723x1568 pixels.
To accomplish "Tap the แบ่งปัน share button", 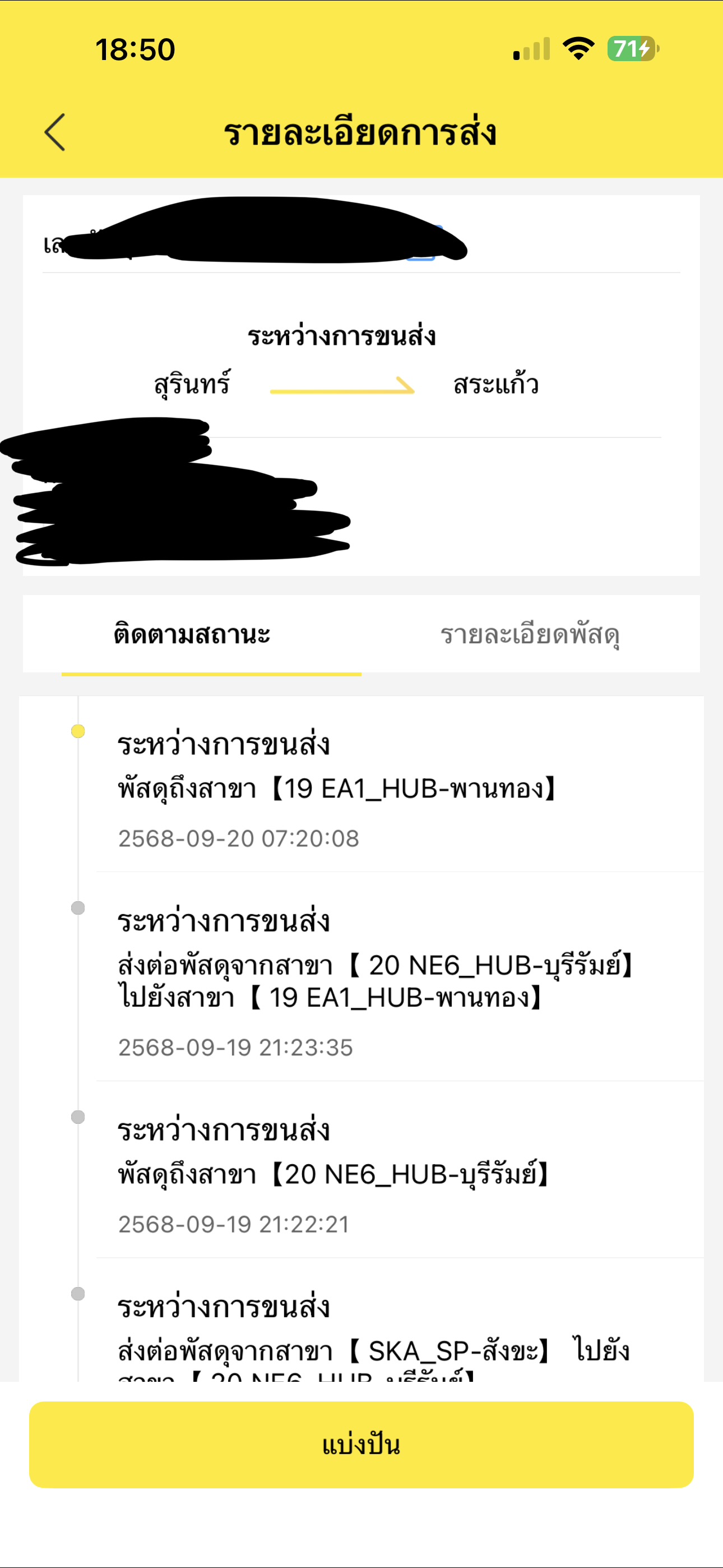I will pyautogui.click(x=361, y=1445).
